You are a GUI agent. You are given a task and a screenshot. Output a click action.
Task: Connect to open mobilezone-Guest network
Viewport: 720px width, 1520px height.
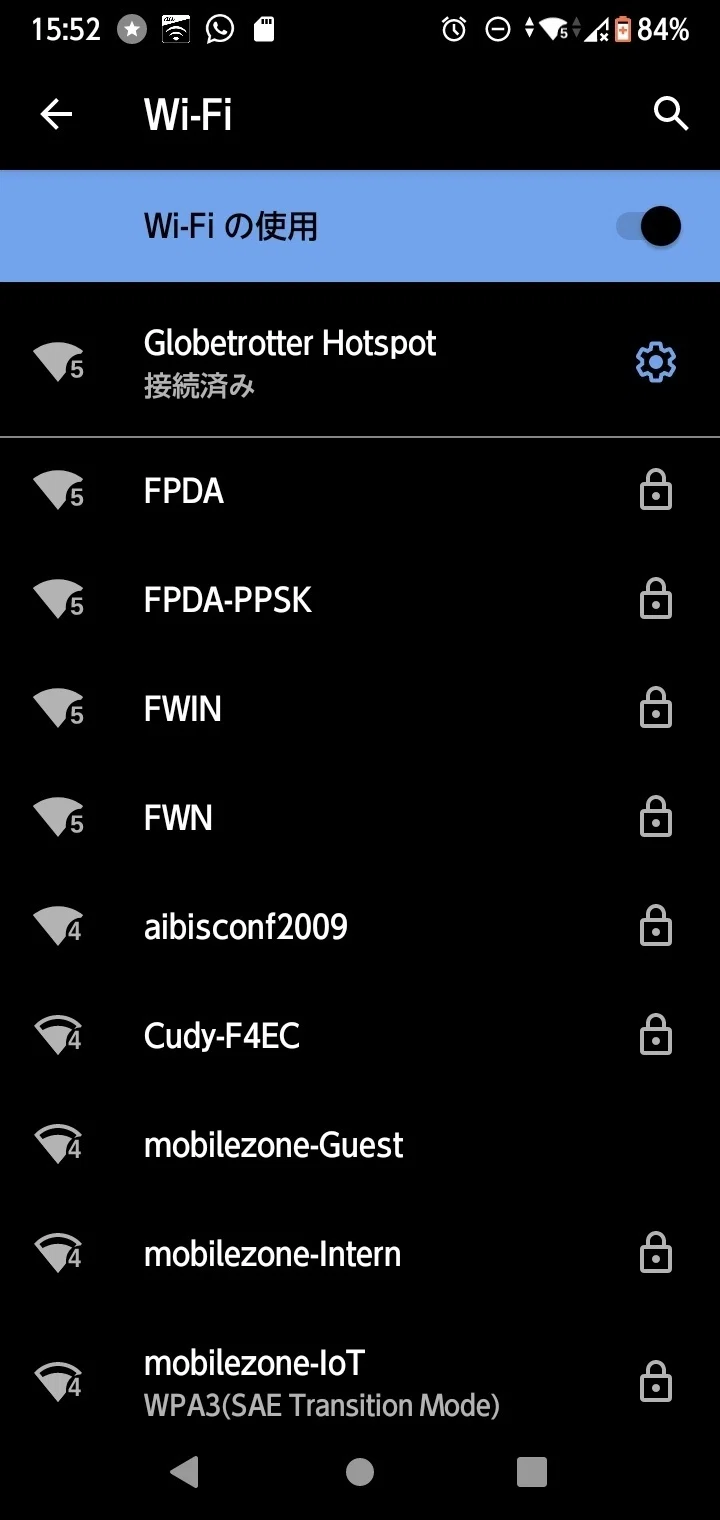(x=360, y=1145)
